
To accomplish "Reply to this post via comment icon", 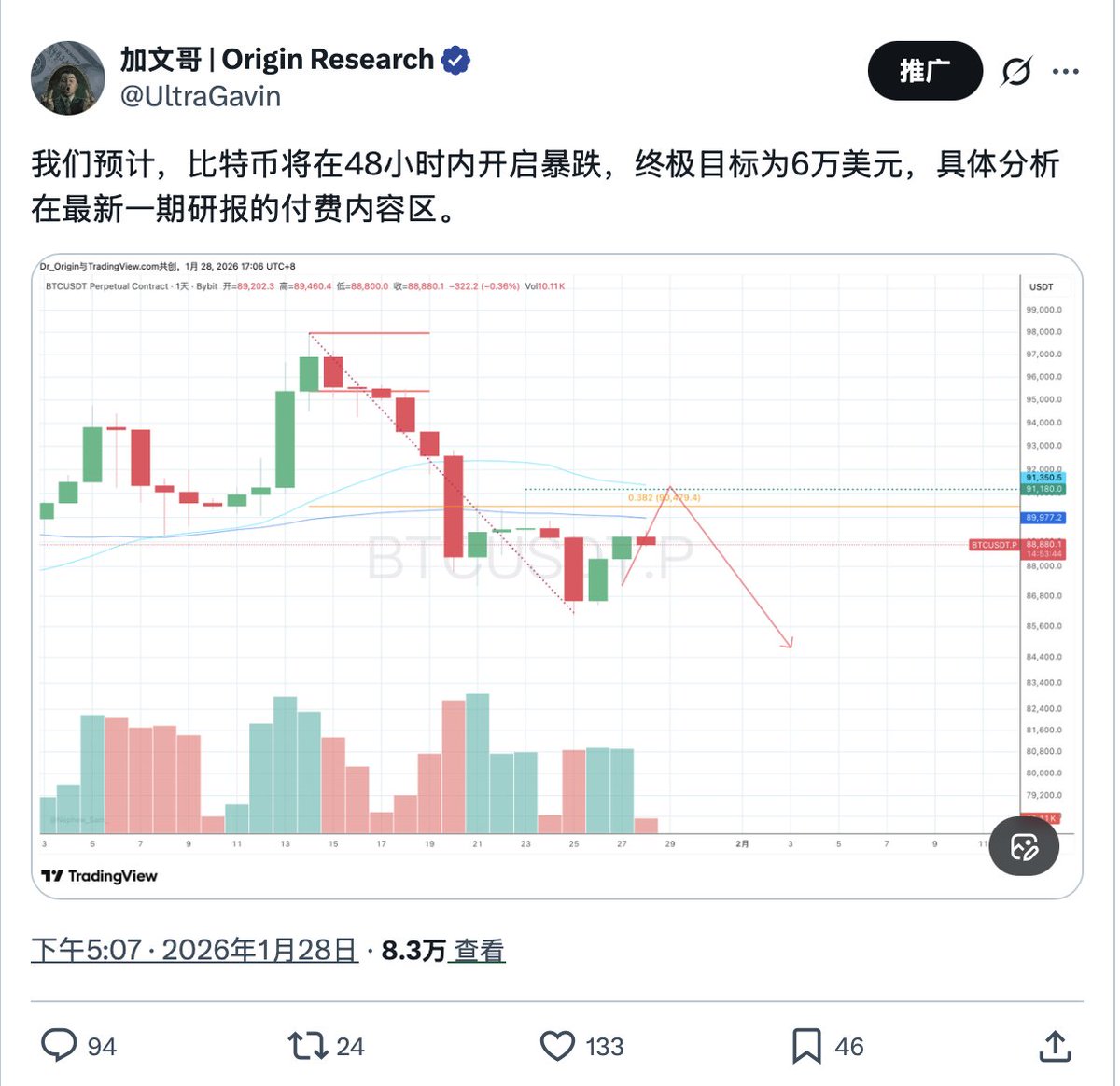I will [60, 1045].
